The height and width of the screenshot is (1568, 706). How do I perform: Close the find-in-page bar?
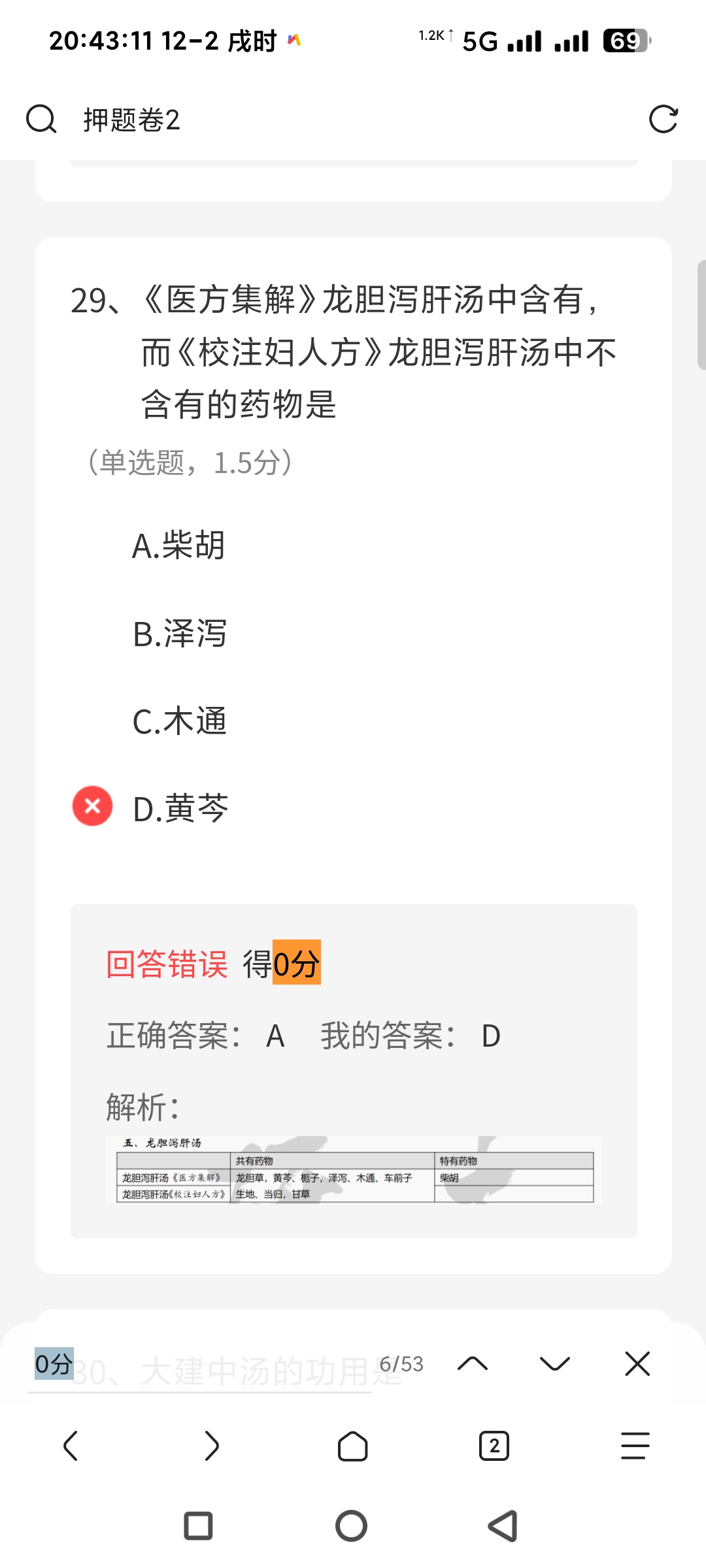point(637,1364)
